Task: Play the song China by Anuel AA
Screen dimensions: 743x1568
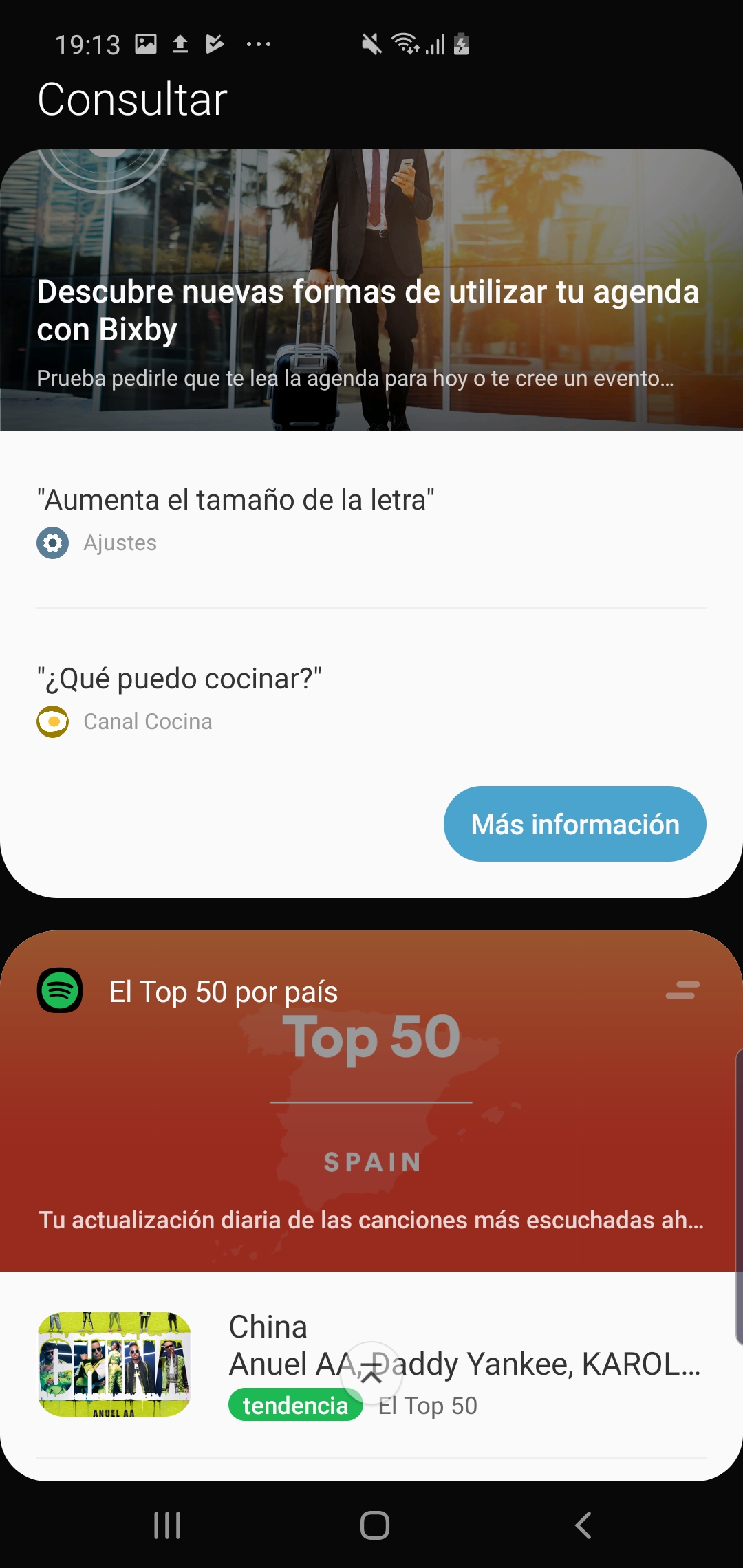Action: point(371,1364)
